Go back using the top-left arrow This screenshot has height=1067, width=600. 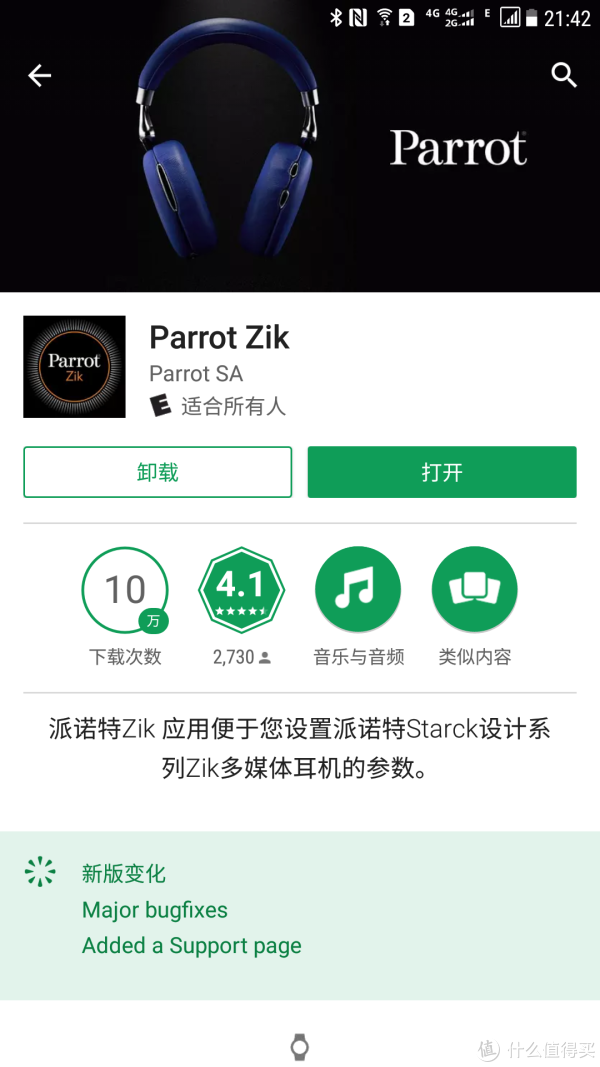(x=39, y=75)
